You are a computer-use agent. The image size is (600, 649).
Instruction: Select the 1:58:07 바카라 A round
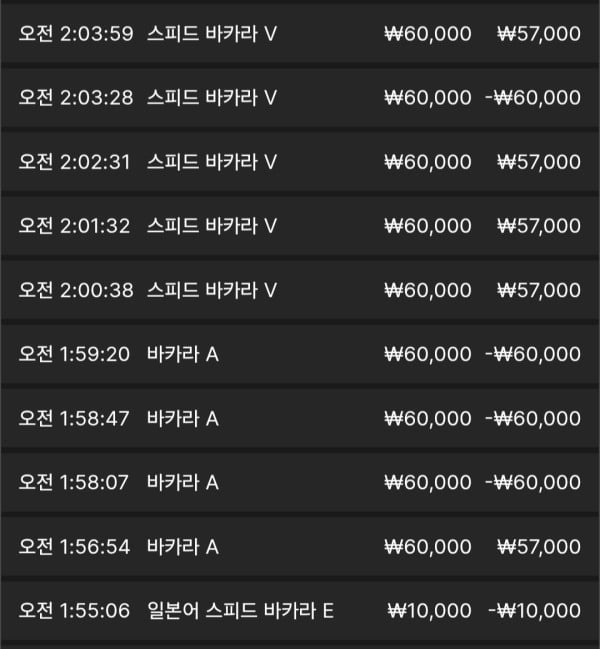pos(300,483)
